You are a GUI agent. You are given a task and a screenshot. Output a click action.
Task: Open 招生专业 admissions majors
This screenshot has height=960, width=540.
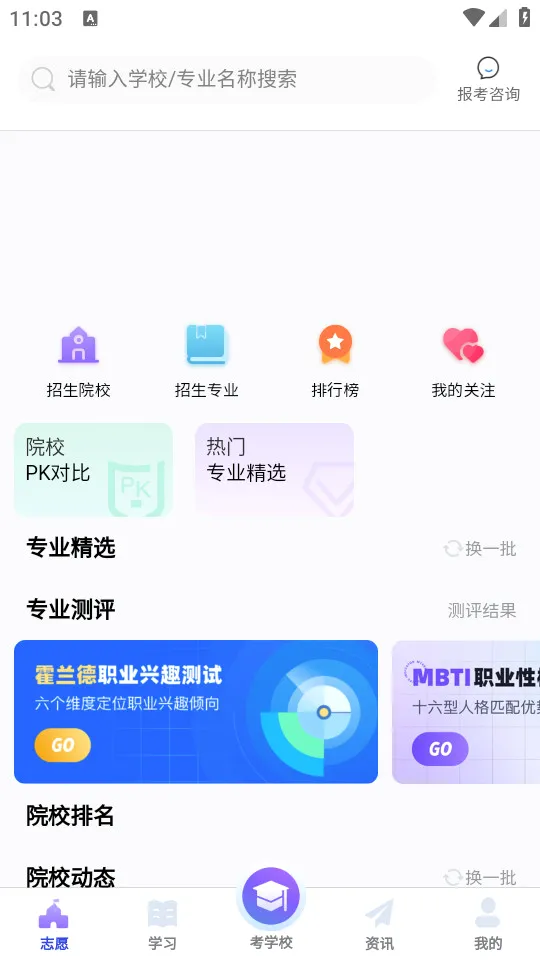[x=206, y=361]
